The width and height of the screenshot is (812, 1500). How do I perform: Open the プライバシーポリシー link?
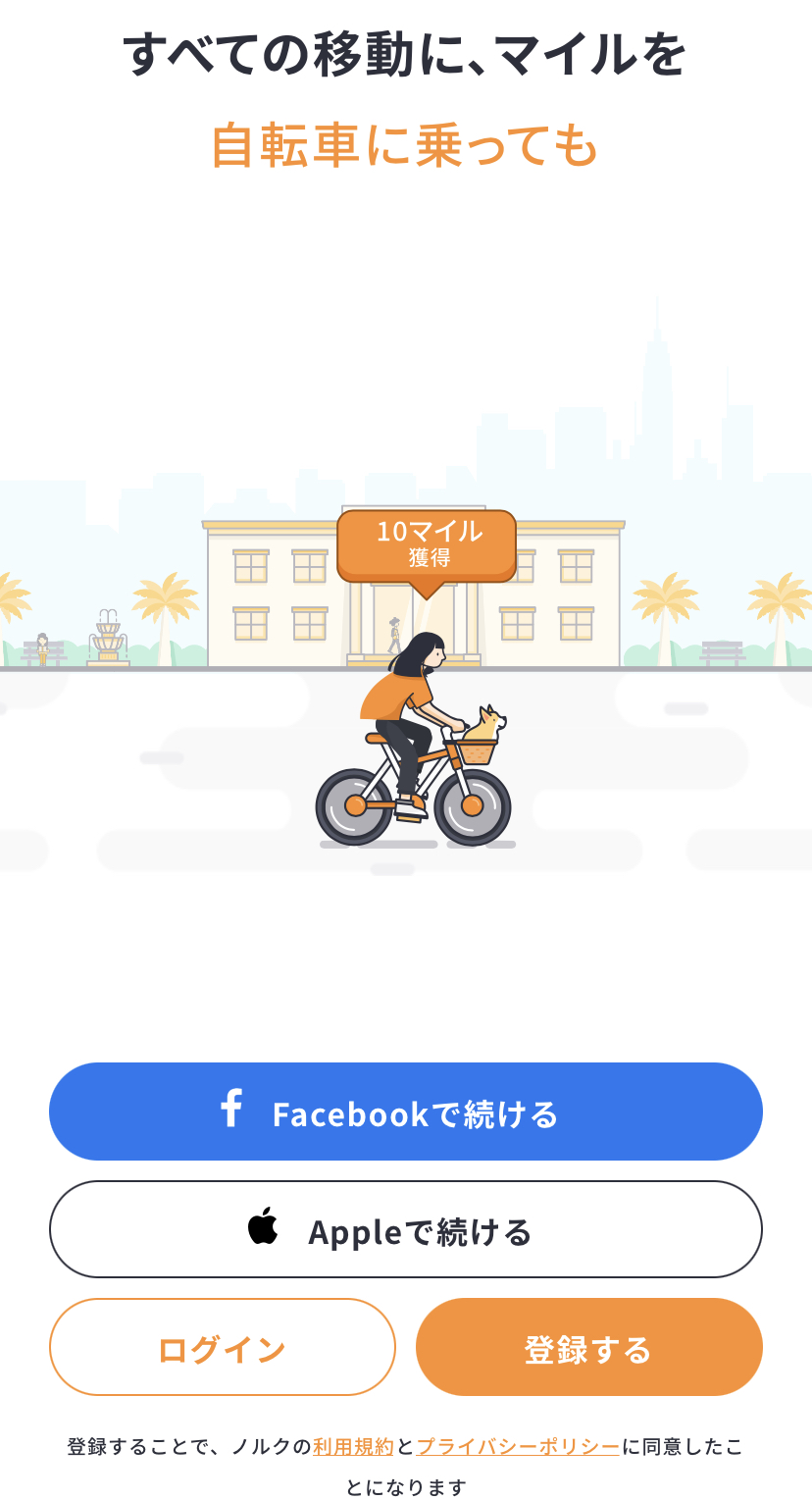[x=518, y=1446]
